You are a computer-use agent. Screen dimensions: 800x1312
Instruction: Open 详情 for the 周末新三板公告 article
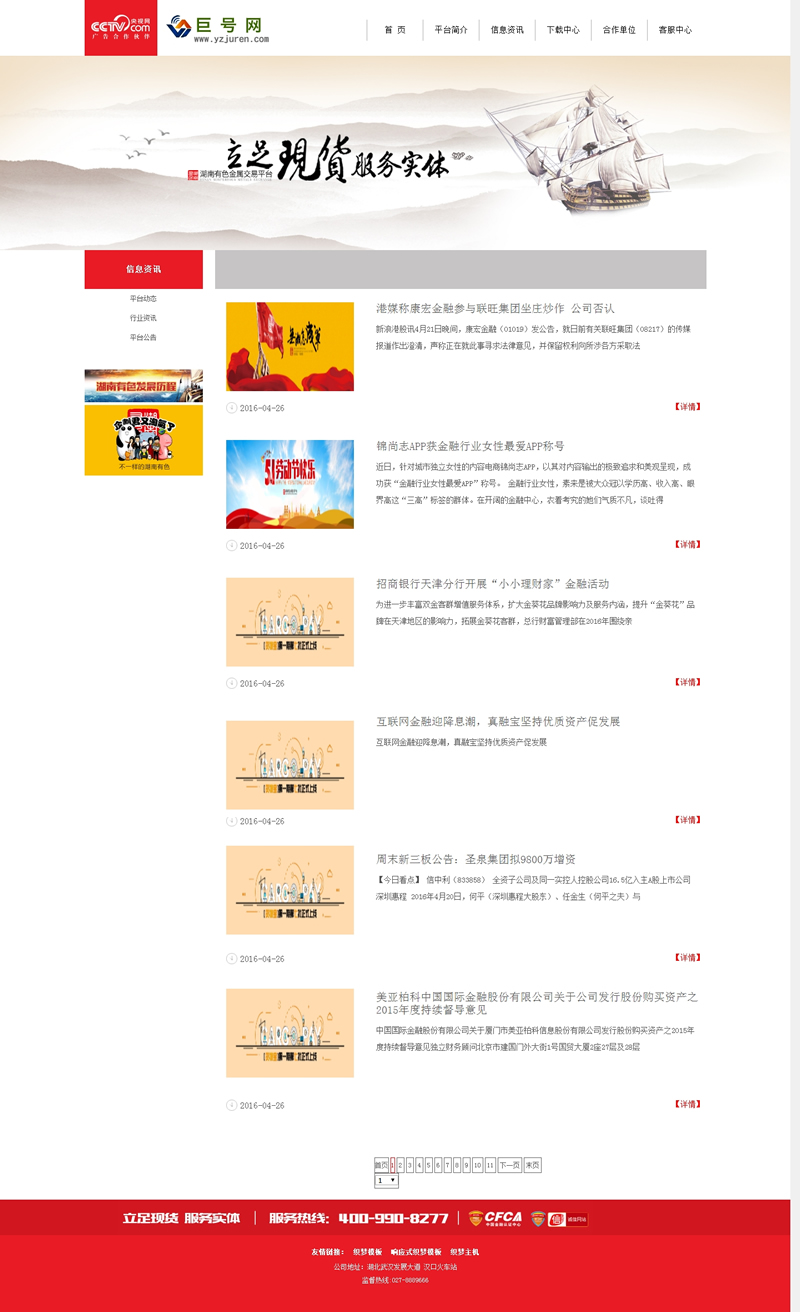pyautogui.click(x=688, y=958)
